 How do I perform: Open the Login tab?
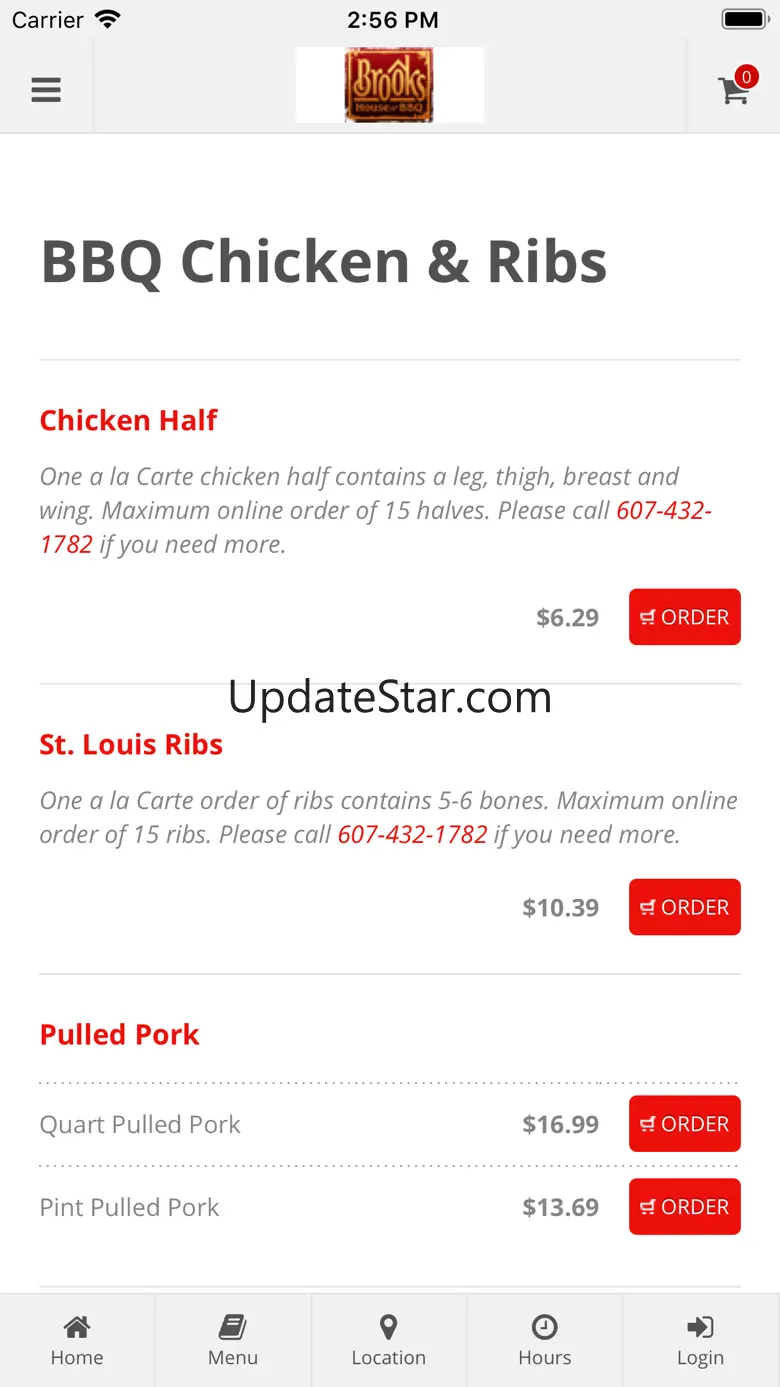tap(700, 1340)
